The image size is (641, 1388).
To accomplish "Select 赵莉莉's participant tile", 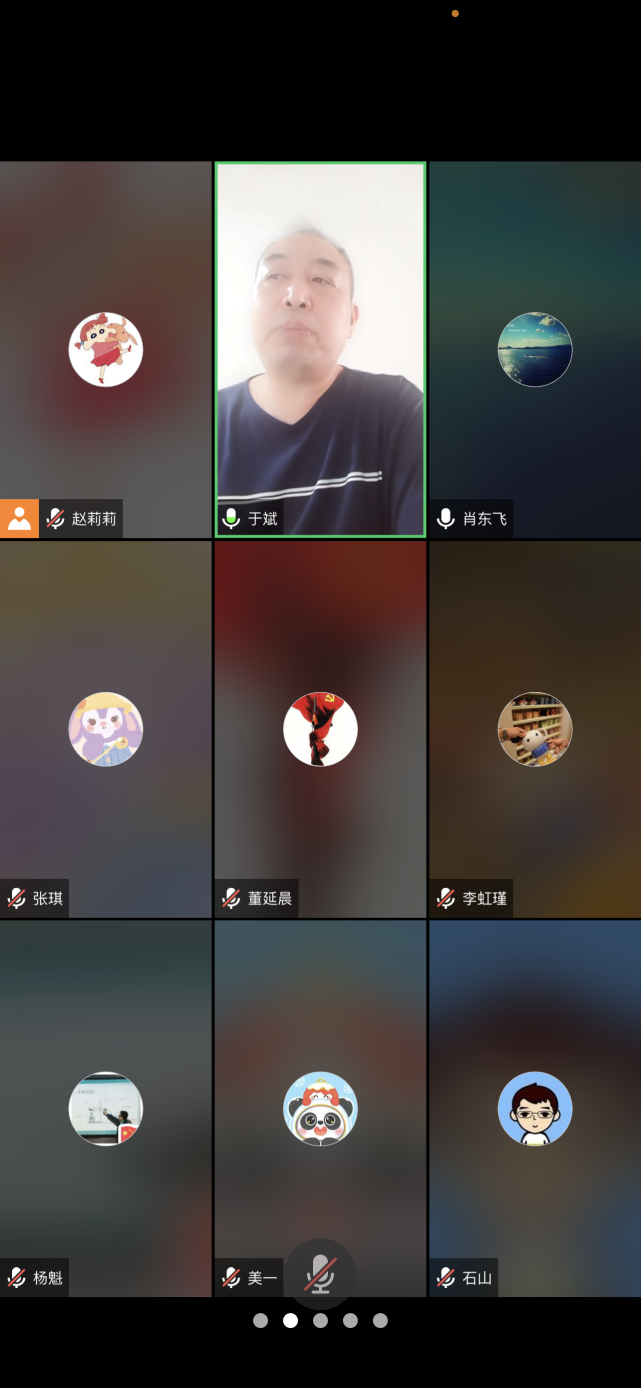I will (x=105, y=349).
